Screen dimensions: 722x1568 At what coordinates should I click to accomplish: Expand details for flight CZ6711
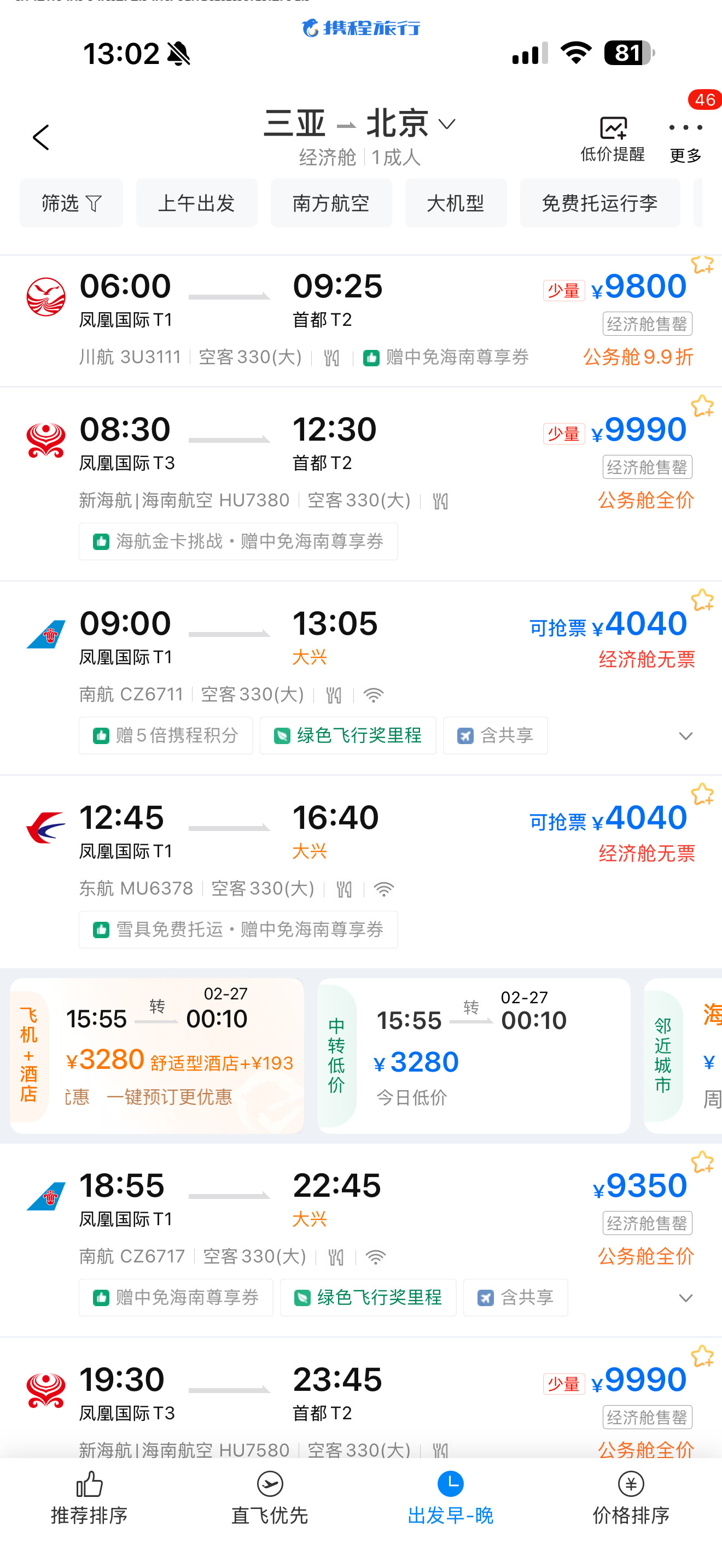pyautogui.click(x=685, y=735)
